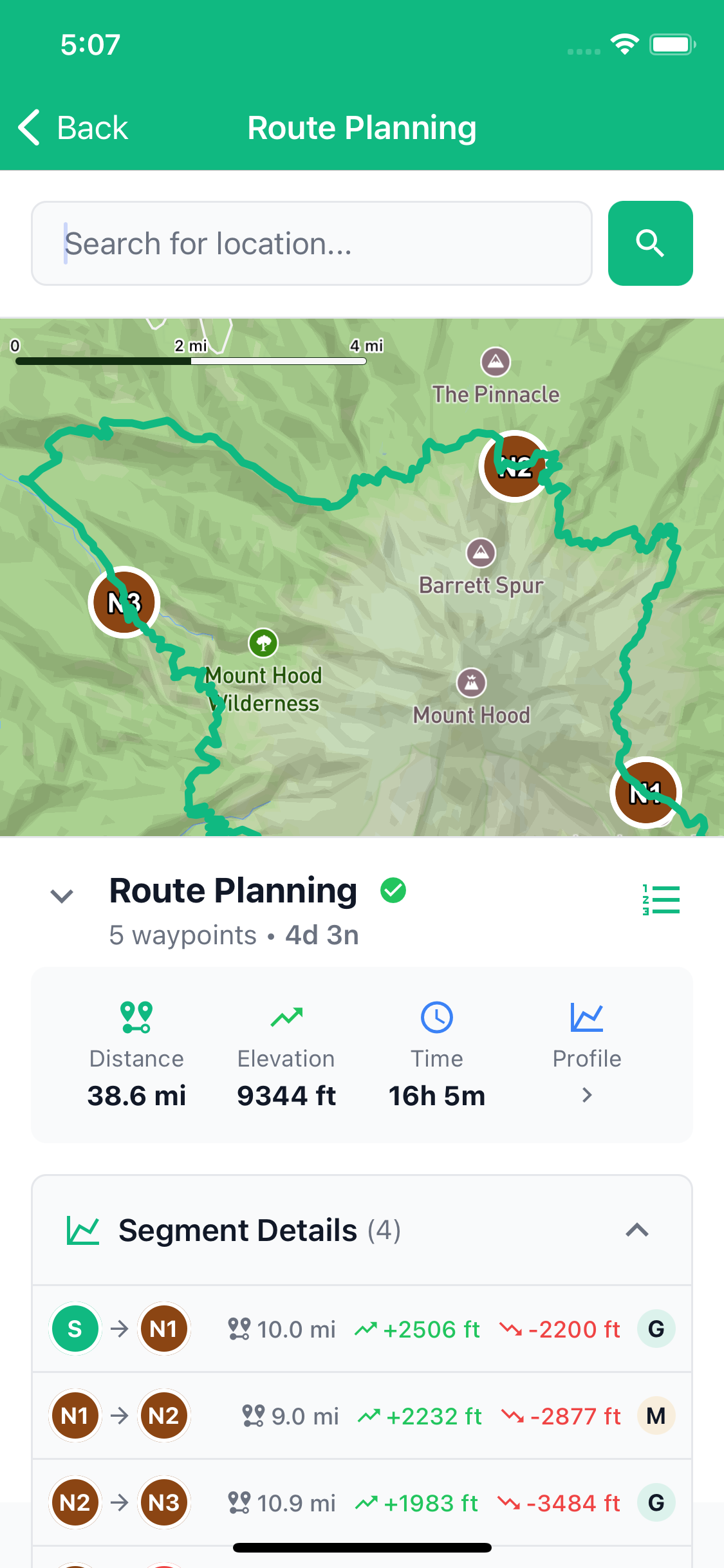Select the Distance waypoints icon
724x1568 pixels.
point(136,1016)
